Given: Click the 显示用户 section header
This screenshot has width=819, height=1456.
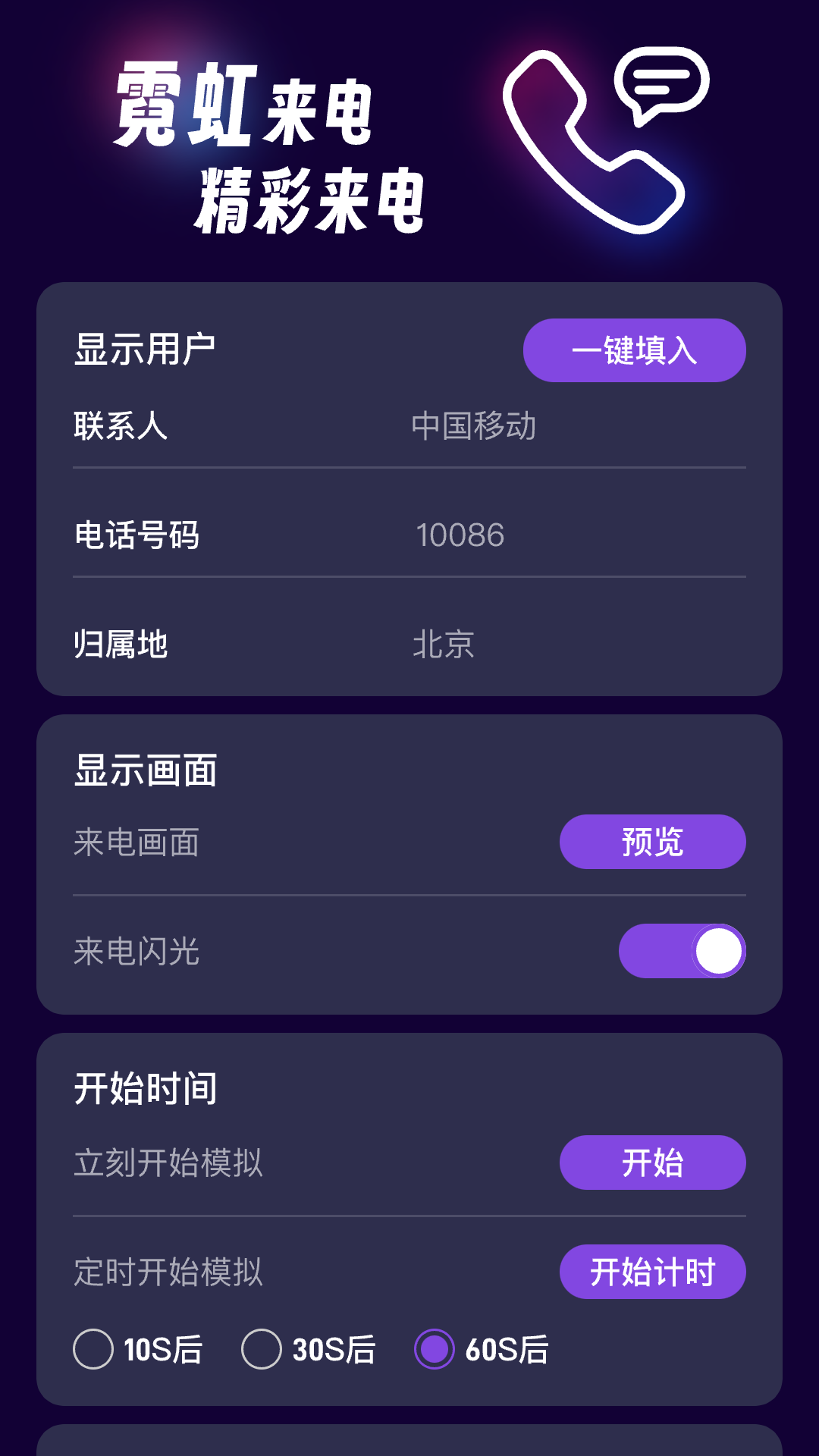Looking at the screenshot, I should click(x=143, y=347).
